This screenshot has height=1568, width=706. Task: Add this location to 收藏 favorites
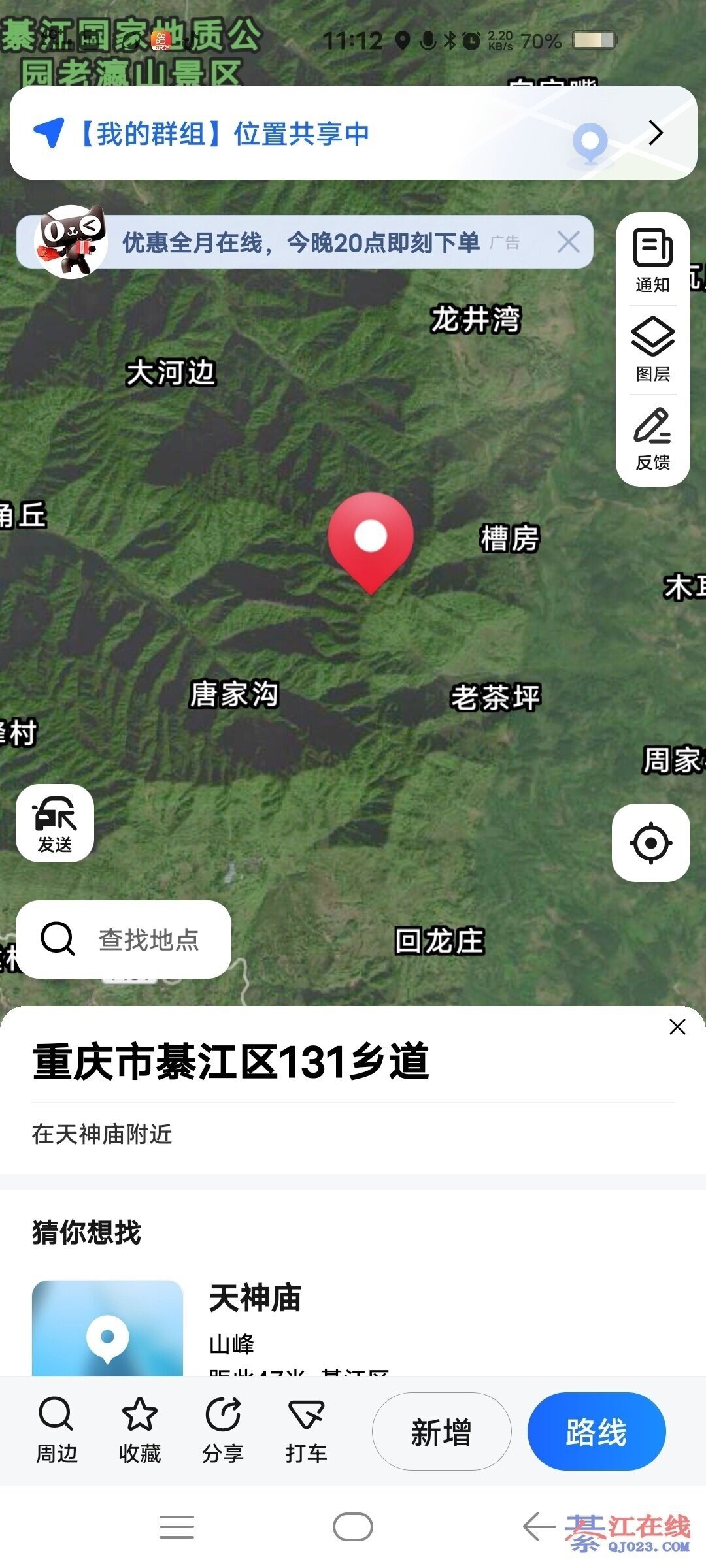click(140, 1431)
